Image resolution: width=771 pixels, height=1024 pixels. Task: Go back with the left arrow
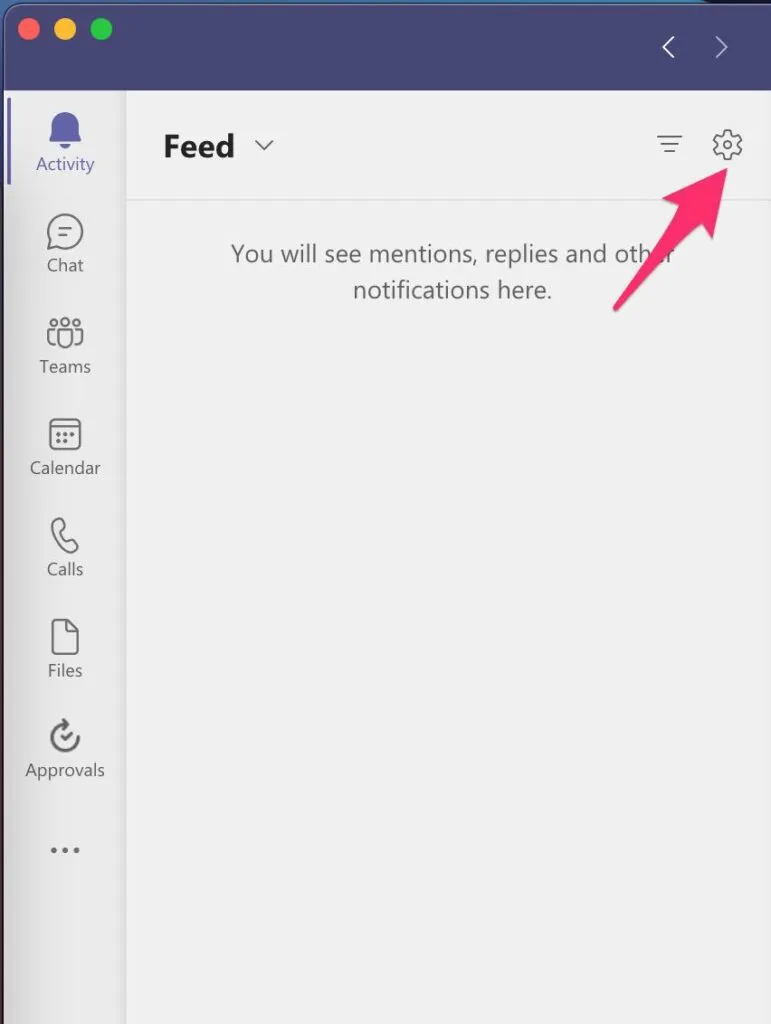[669, 47]
